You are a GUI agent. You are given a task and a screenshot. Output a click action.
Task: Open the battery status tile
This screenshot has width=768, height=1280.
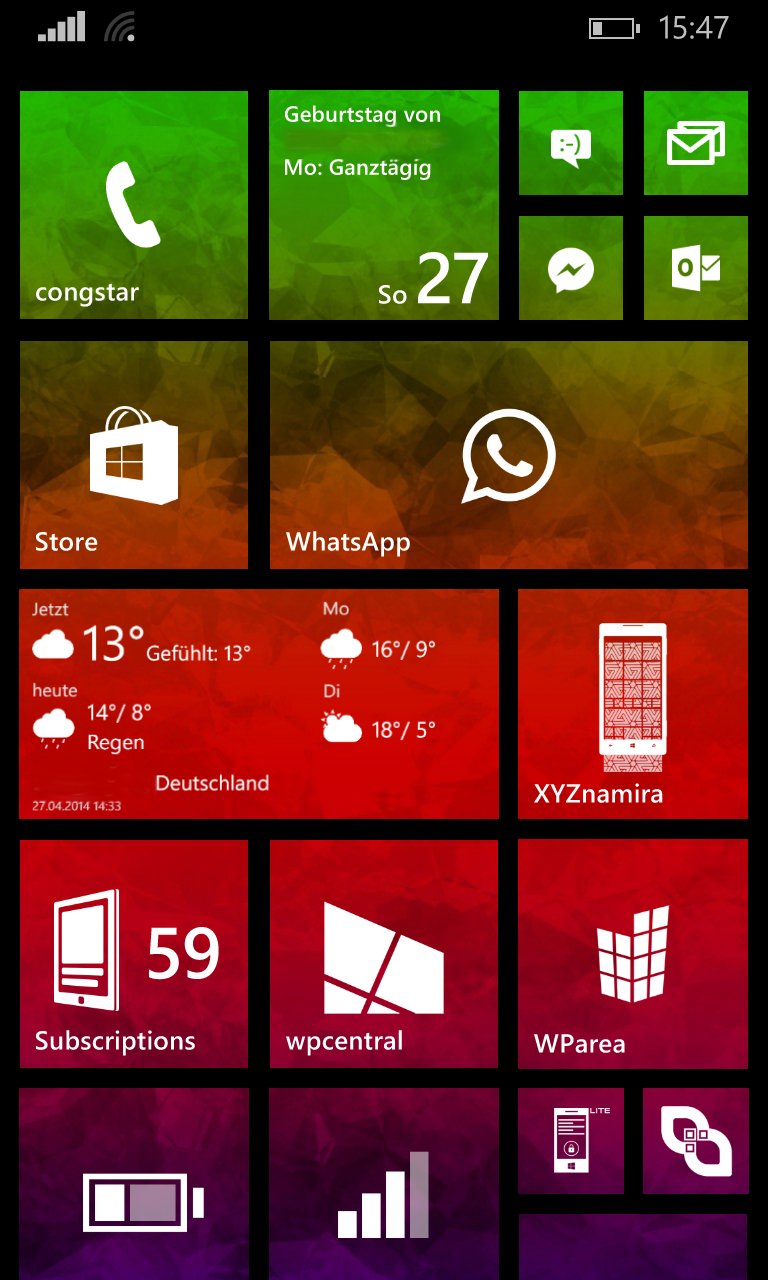point(134,1184)
